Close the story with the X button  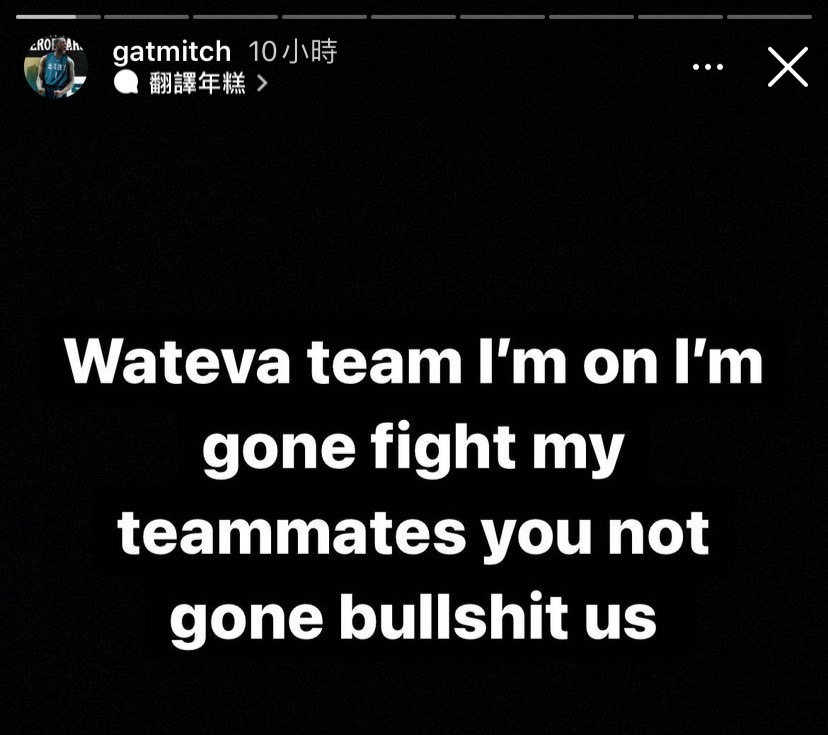pos(787,67)
